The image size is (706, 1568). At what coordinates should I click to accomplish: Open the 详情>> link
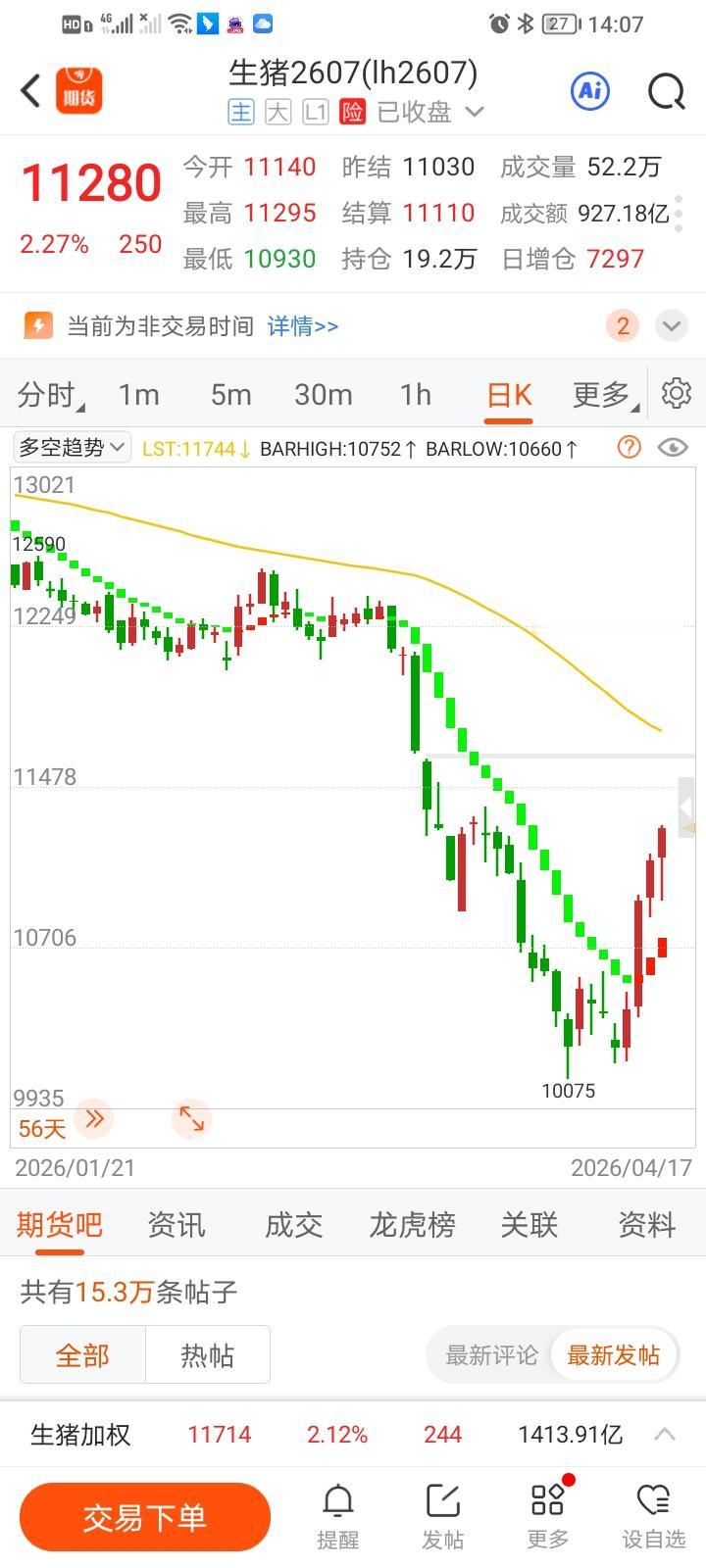point(304,325)
